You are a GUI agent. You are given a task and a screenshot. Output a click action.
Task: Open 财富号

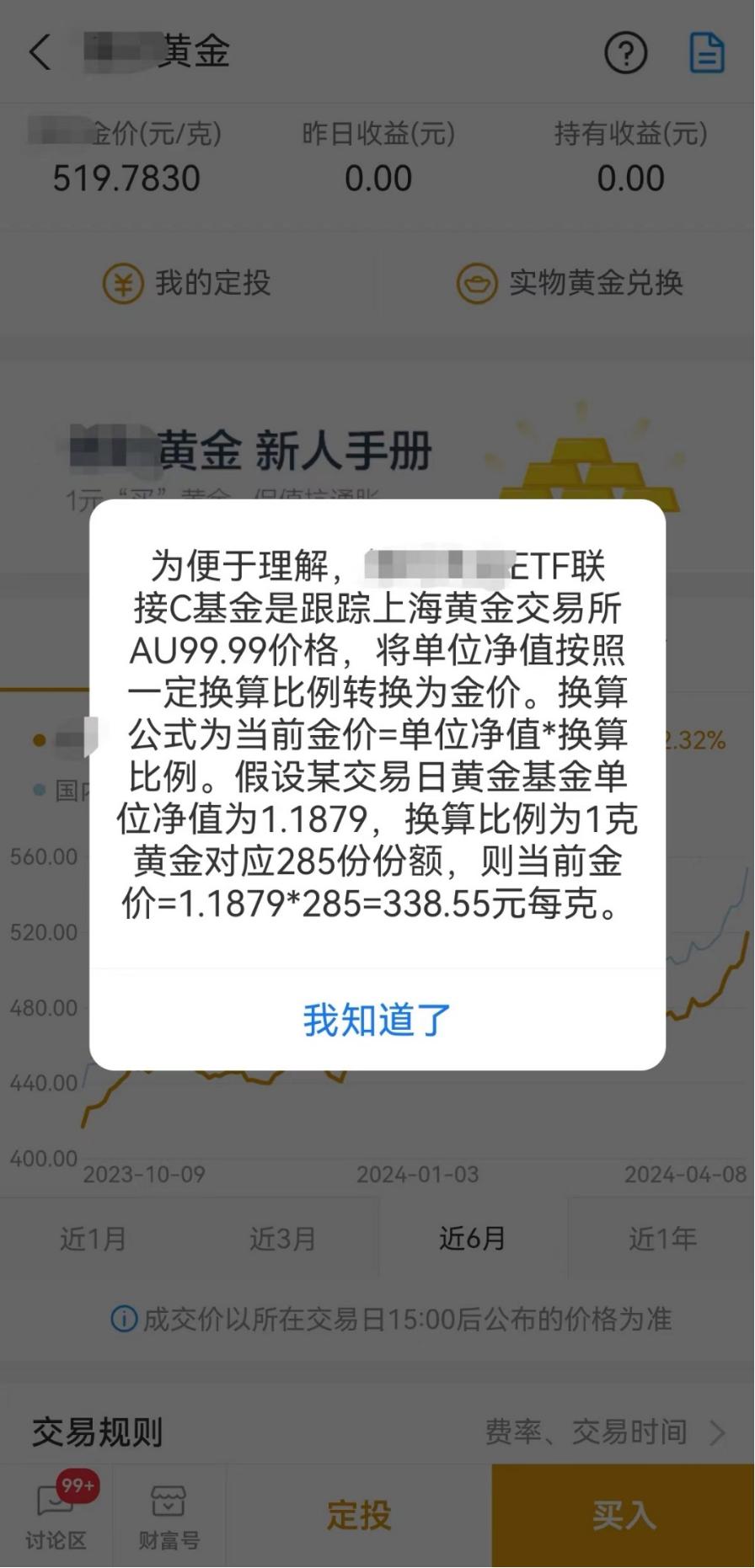click(169, 1516)
